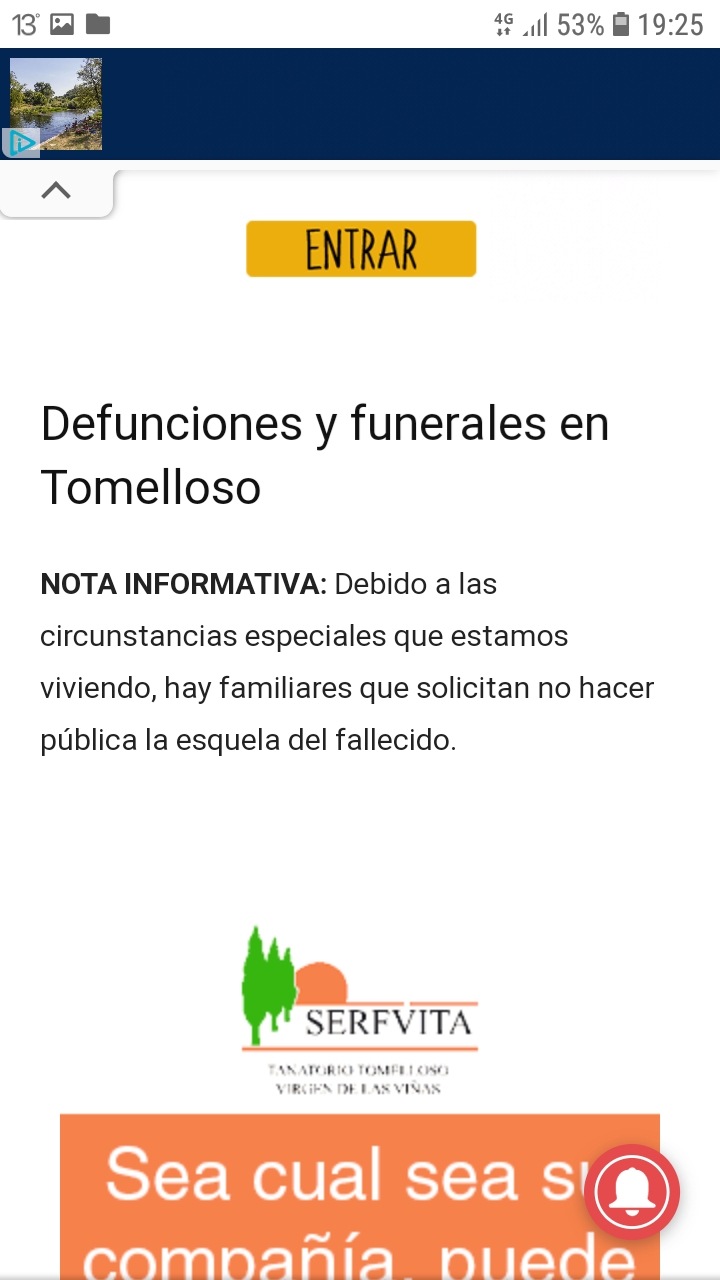
Task: Collapse the top ad with the chevron
Action: [56, 191]
